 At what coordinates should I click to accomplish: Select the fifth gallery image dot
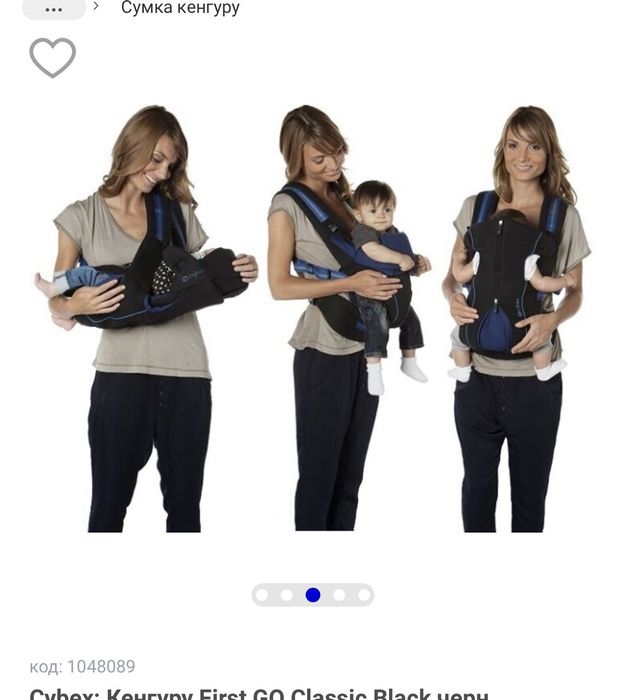pyautogui.click(x=364, y=595)
